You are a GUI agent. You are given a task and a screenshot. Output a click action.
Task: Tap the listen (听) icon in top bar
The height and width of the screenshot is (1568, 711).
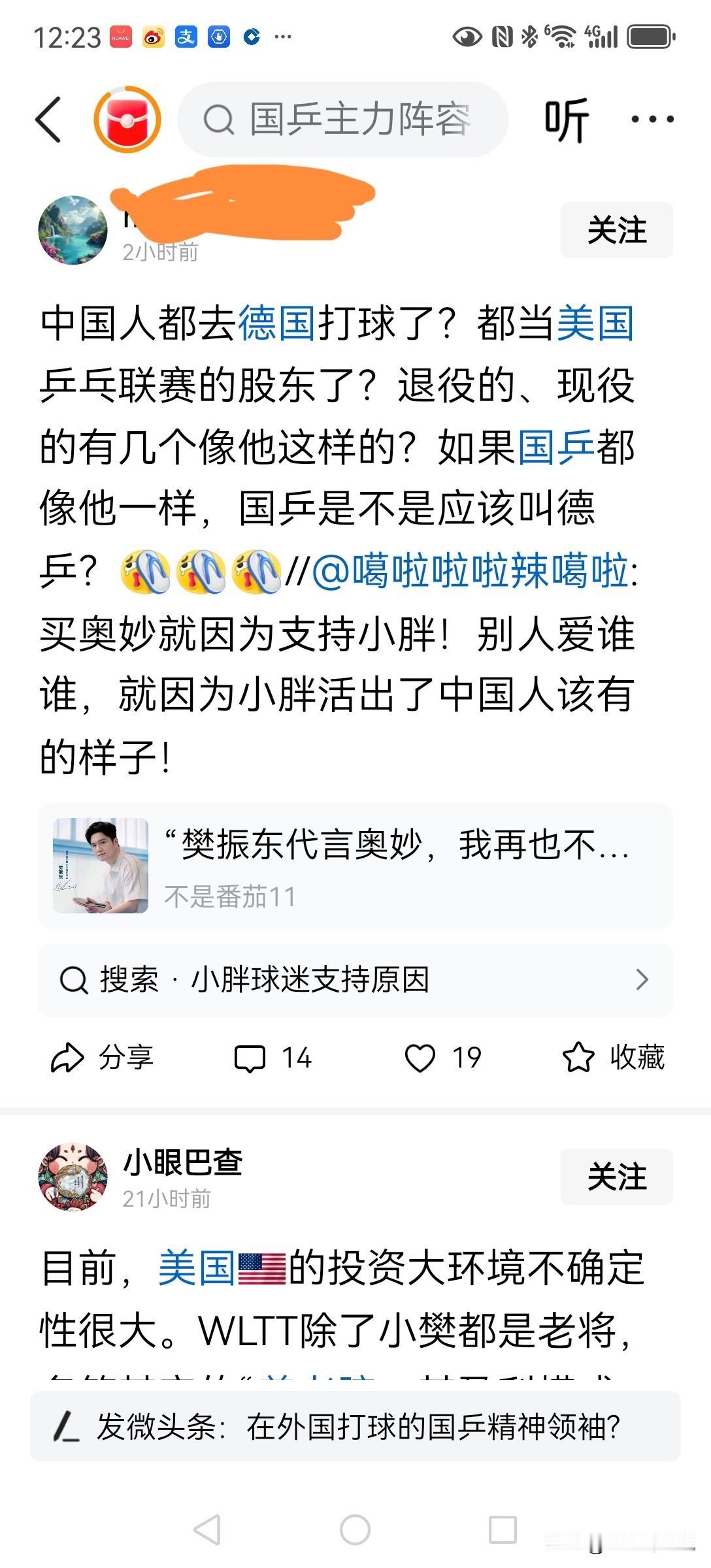[x=566, y=119]
